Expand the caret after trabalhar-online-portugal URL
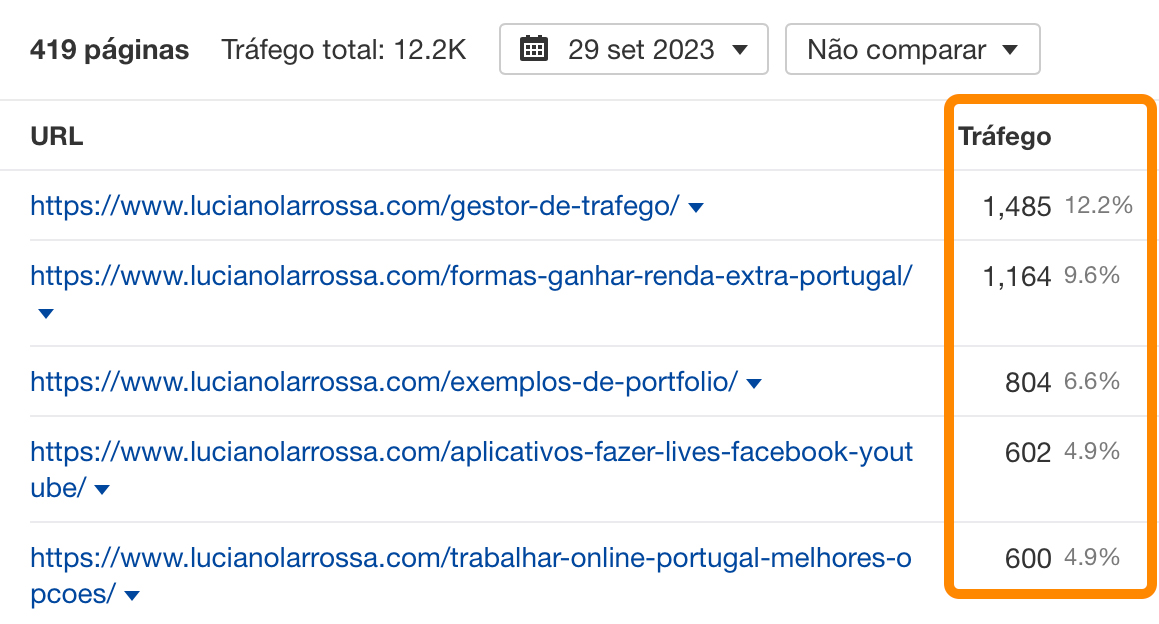 pos(131,596)
